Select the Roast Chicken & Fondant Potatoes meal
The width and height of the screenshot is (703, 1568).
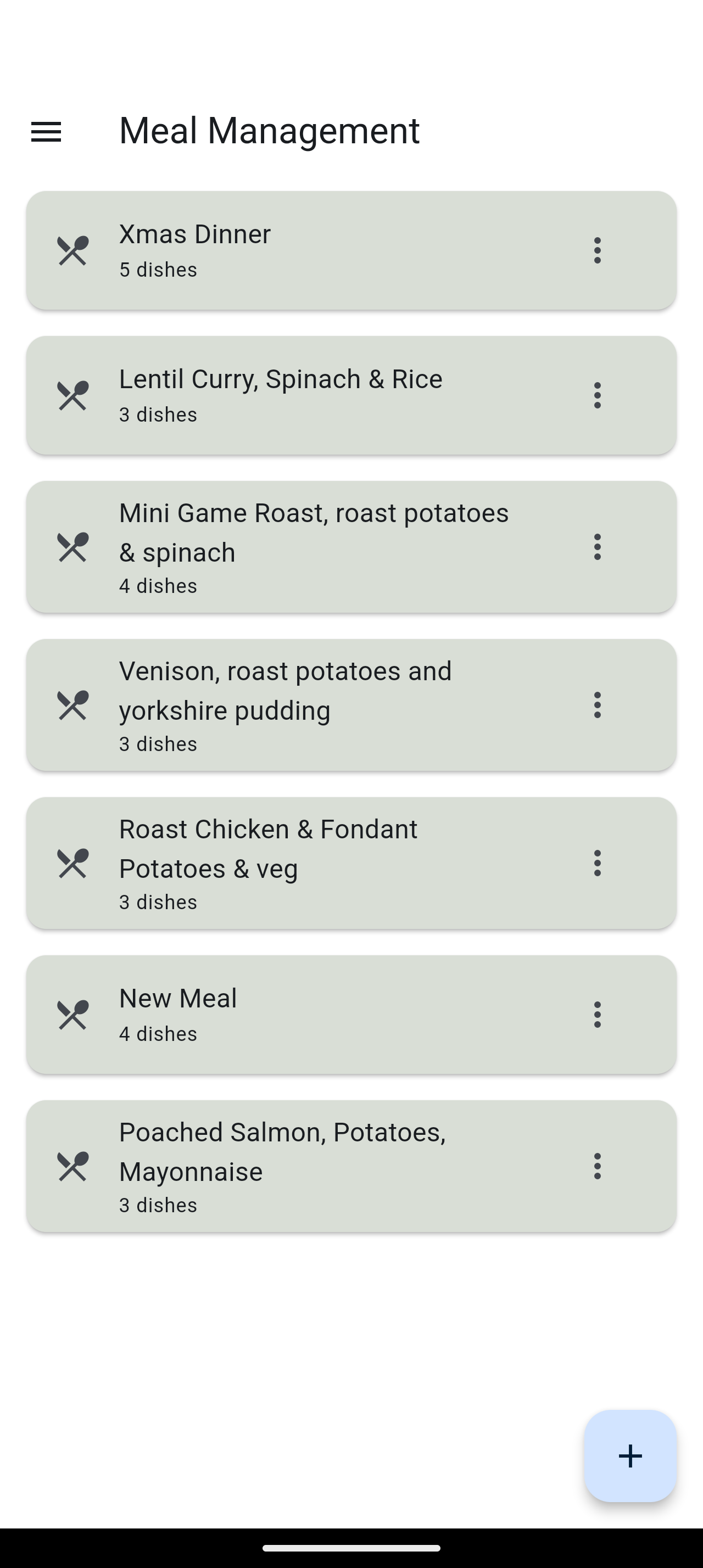304,863
